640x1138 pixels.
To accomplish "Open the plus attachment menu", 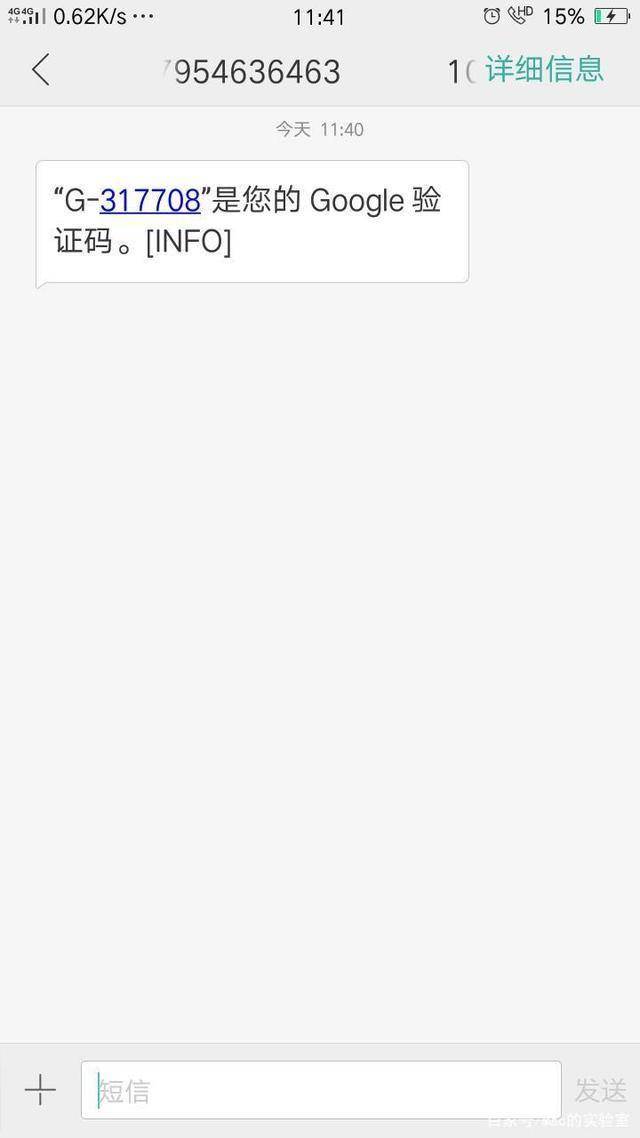I will [x=40, y=1089].
